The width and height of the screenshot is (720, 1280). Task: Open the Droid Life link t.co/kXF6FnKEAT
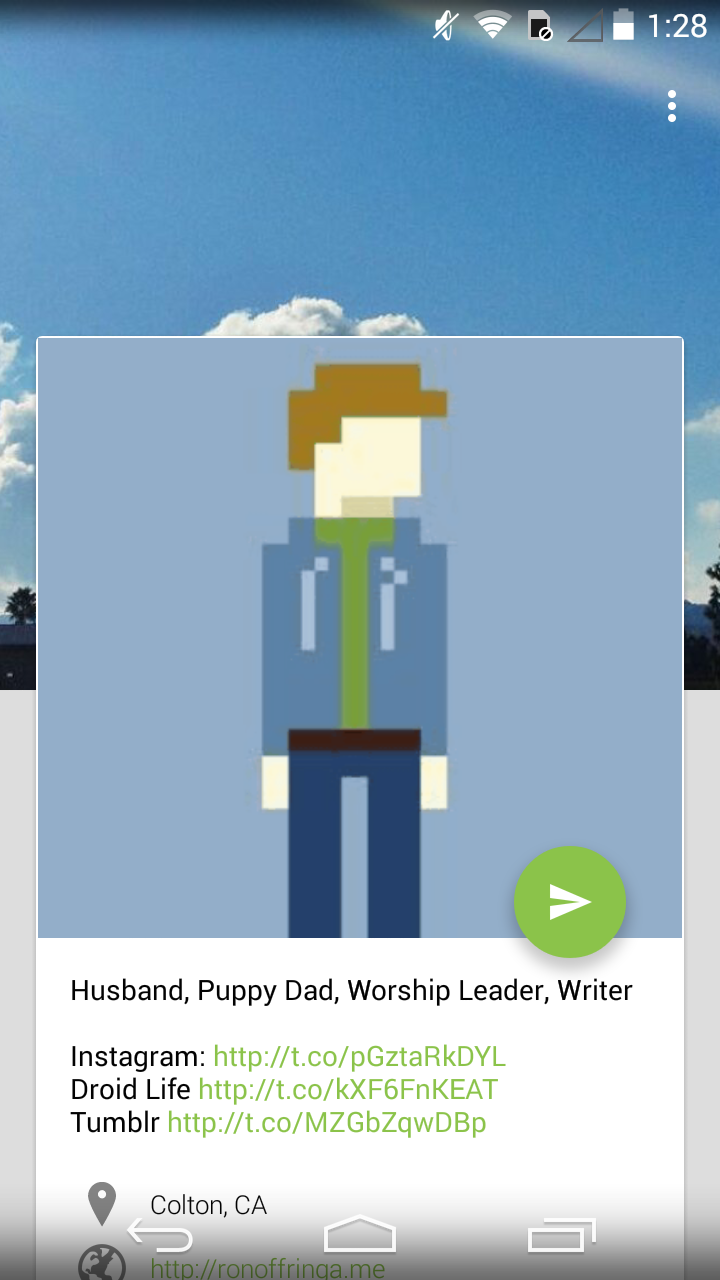point(347,1089)
